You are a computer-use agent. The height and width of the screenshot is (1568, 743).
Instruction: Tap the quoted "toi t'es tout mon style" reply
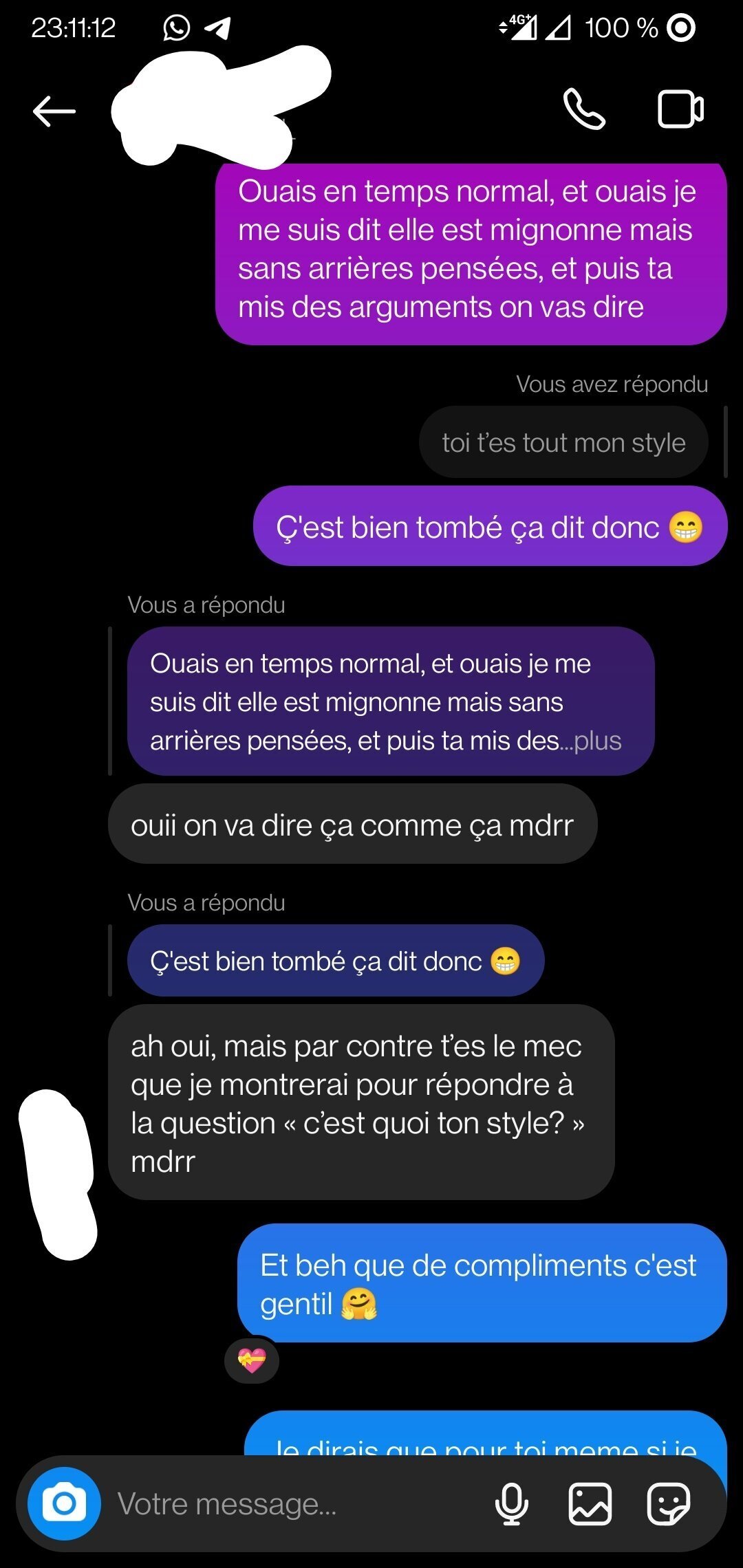563,443
